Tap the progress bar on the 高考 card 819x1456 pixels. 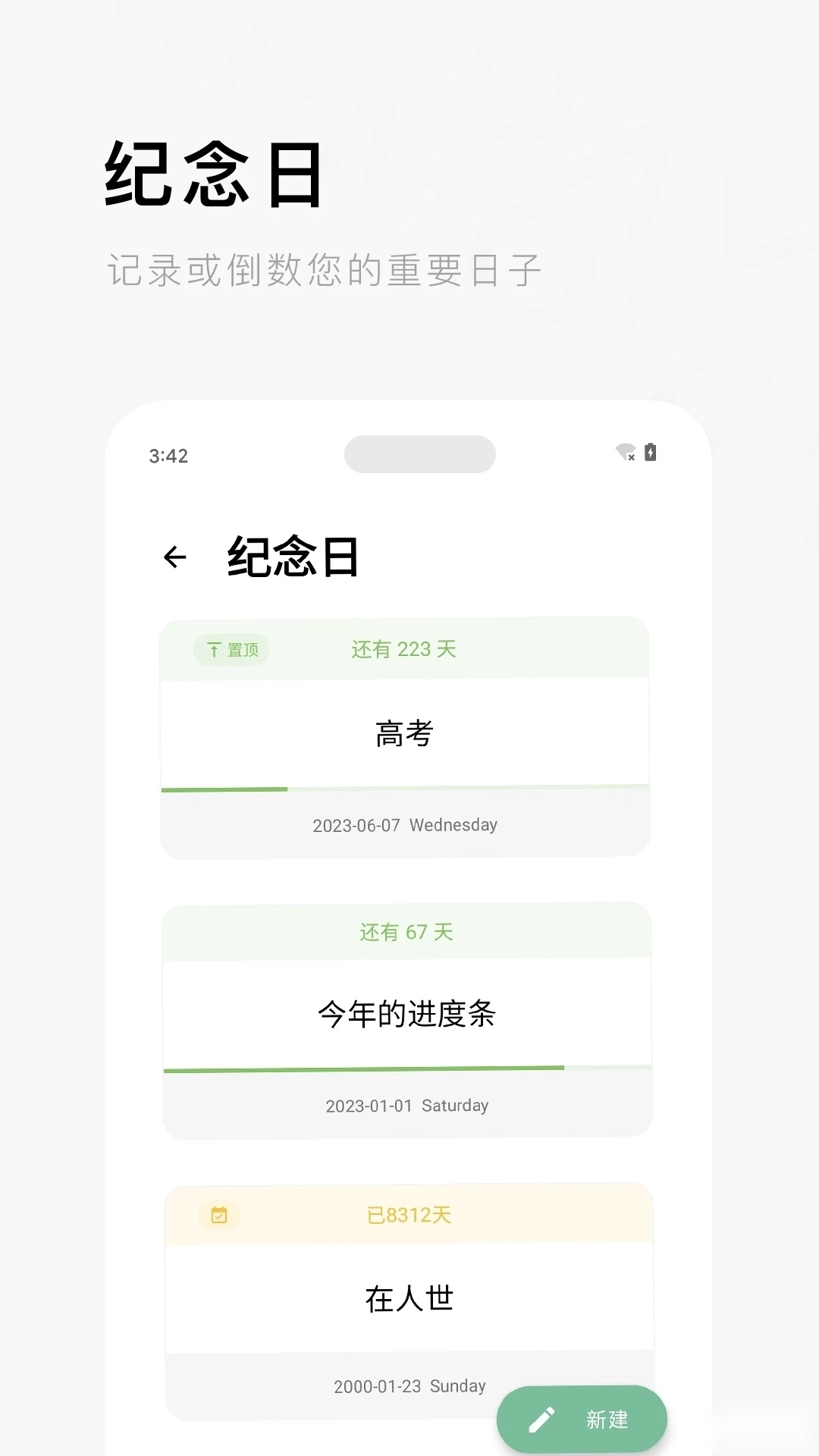point(405,789)
